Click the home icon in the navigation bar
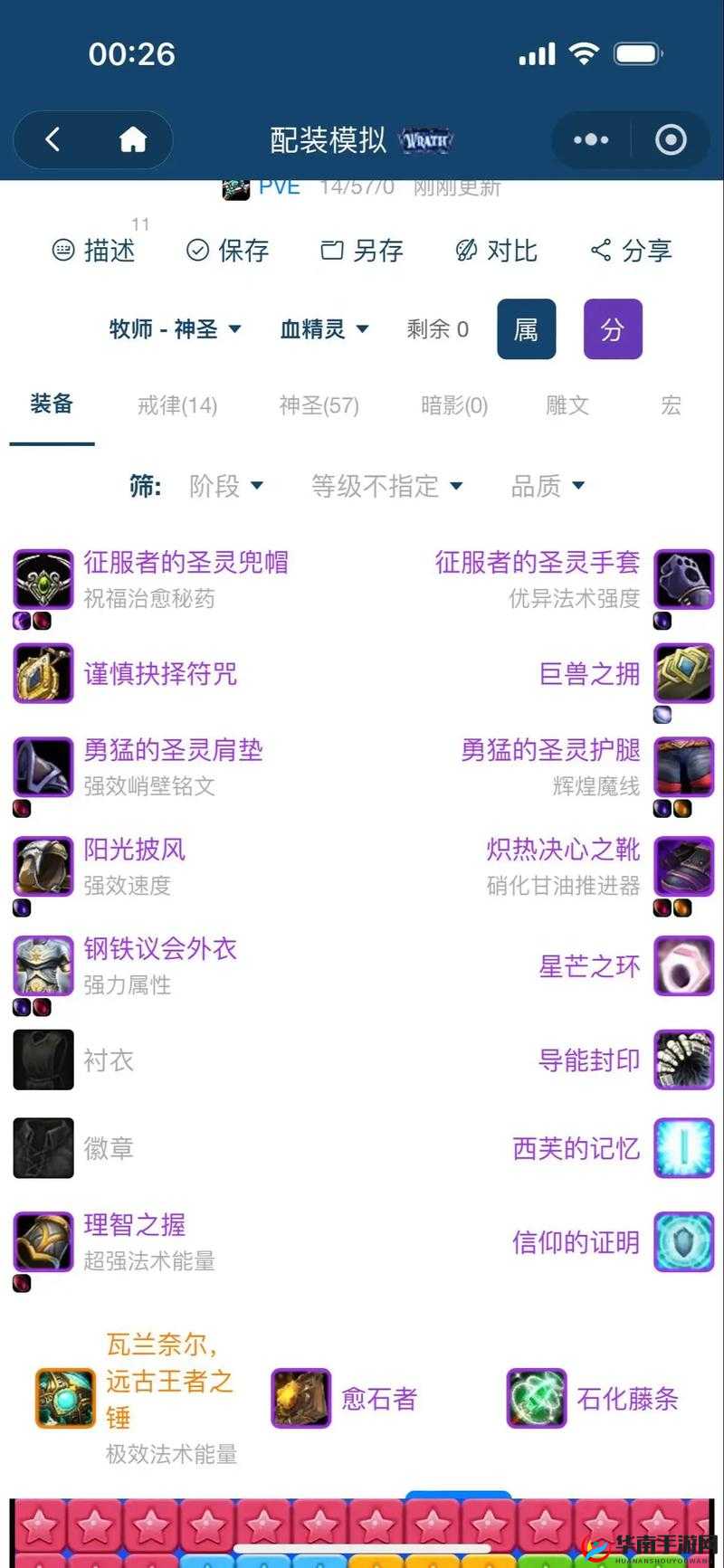Image resolution: width=724 pixels, height=1568 pixels. 132,140
